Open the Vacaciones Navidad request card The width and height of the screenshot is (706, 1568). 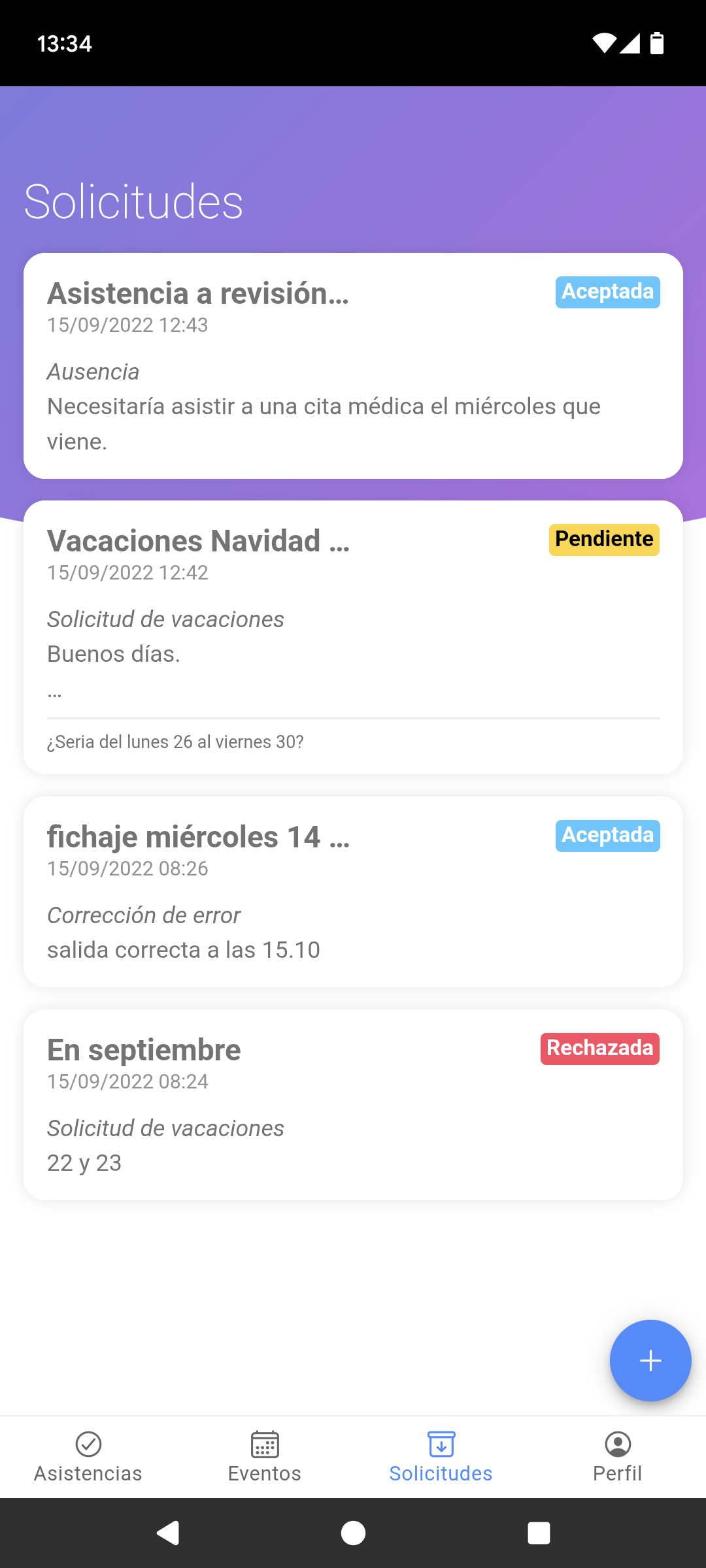(353, 634)
